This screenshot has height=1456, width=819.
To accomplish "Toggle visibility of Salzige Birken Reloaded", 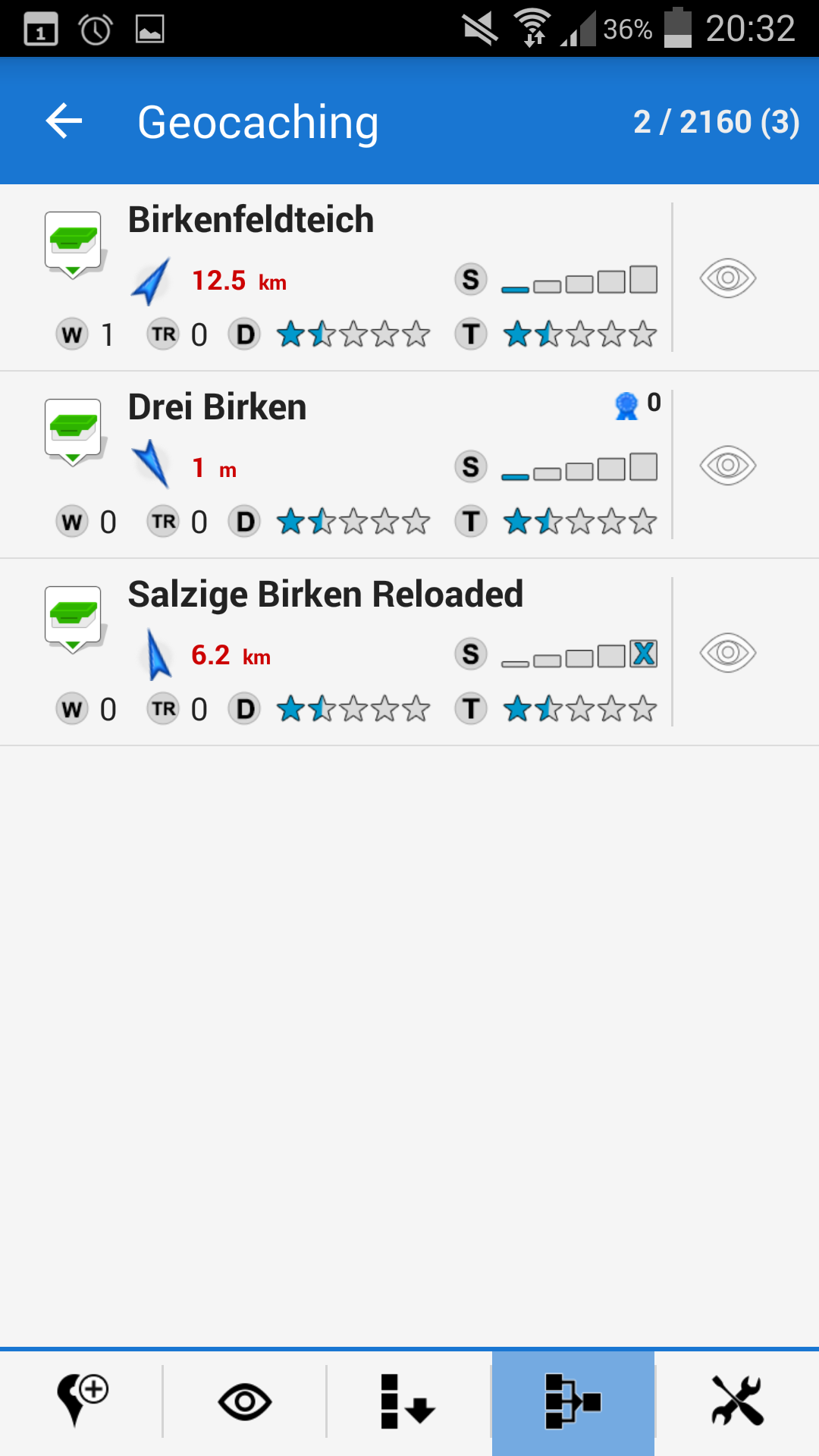I will pos(727,653).
